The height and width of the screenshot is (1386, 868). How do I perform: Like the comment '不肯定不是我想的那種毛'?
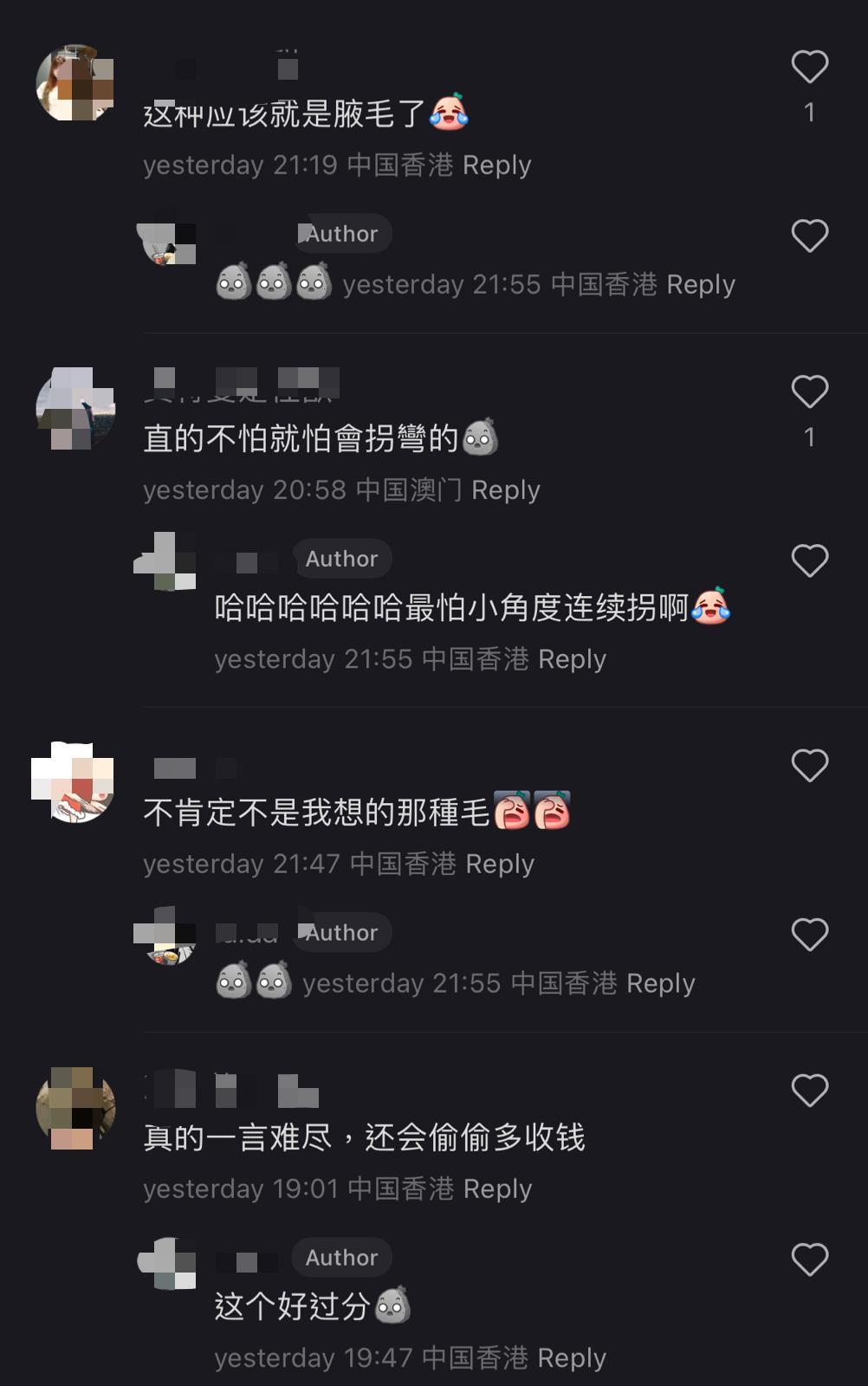pyautogui.click(x=809, y=766)
